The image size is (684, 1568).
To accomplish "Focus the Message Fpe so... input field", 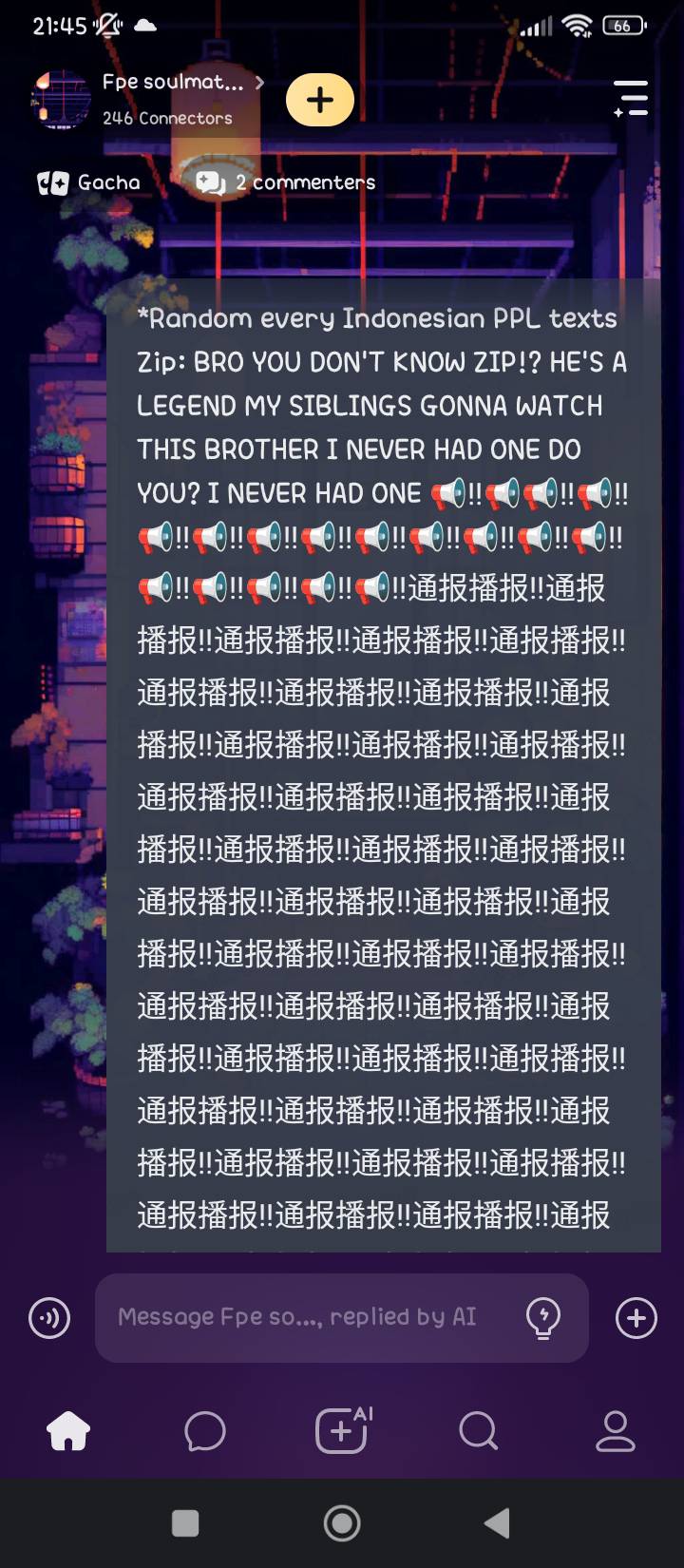I will [304, 1317].
